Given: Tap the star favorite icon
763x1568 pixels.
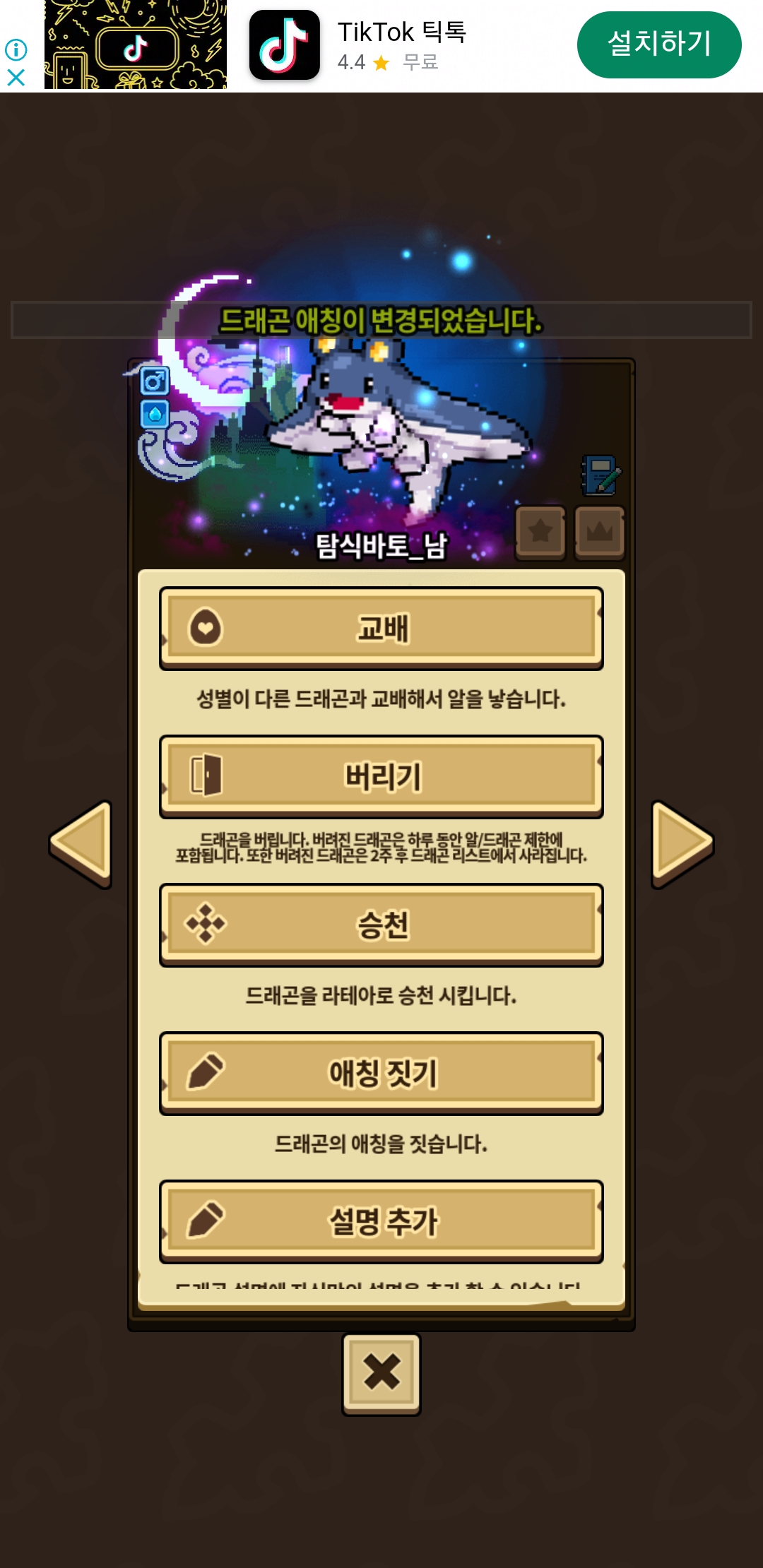Looking at the screenshot, I should click(540, 533).
